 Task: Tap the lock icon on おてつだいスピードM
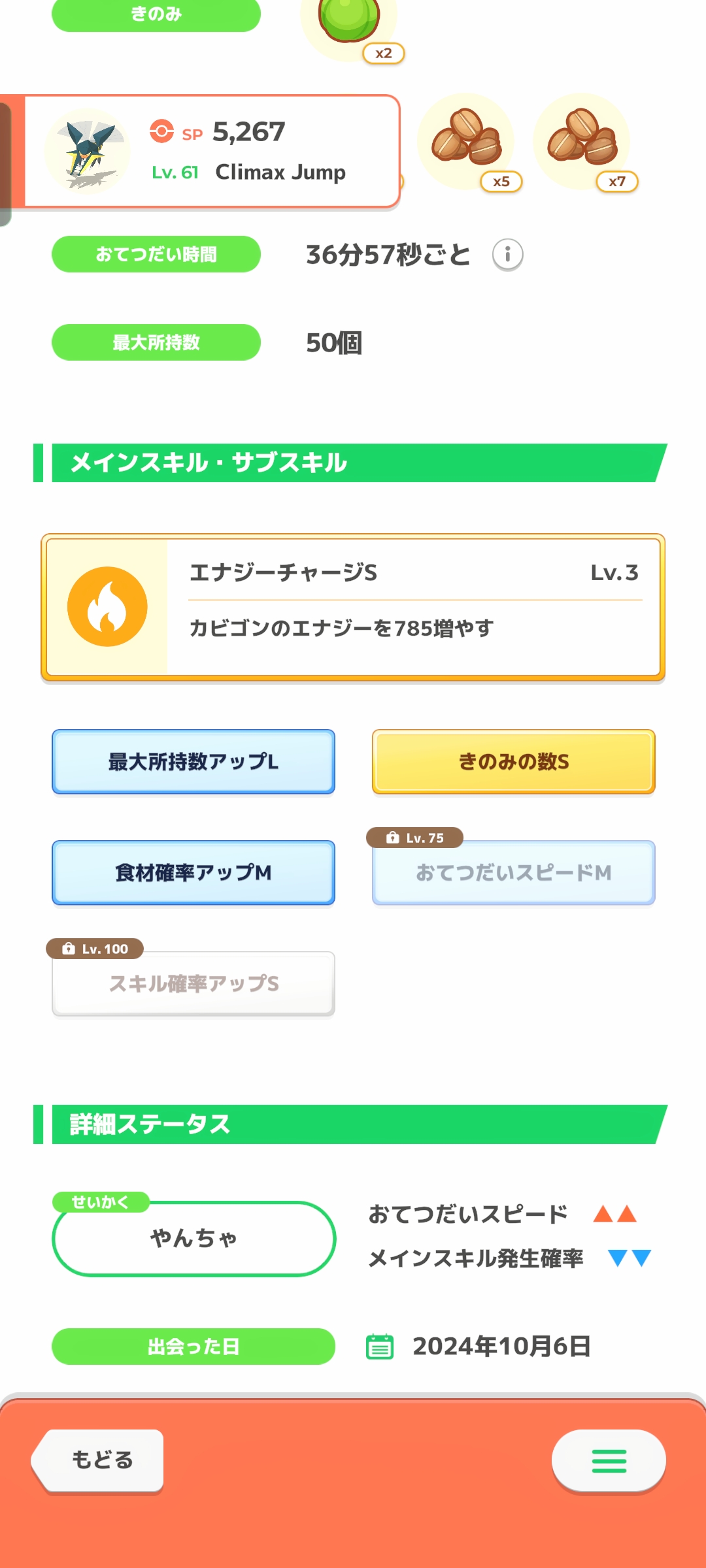pyautogui.click(x=393, y=838)
